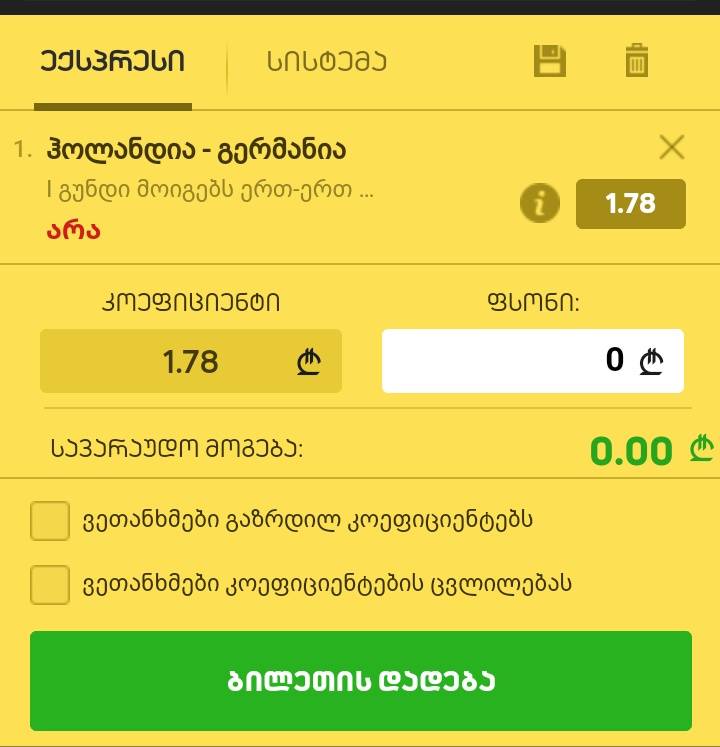Select the ექსპრესი tab
Image resolution: width=720 pixels, height=747 pixels.
tap(112, 61)
